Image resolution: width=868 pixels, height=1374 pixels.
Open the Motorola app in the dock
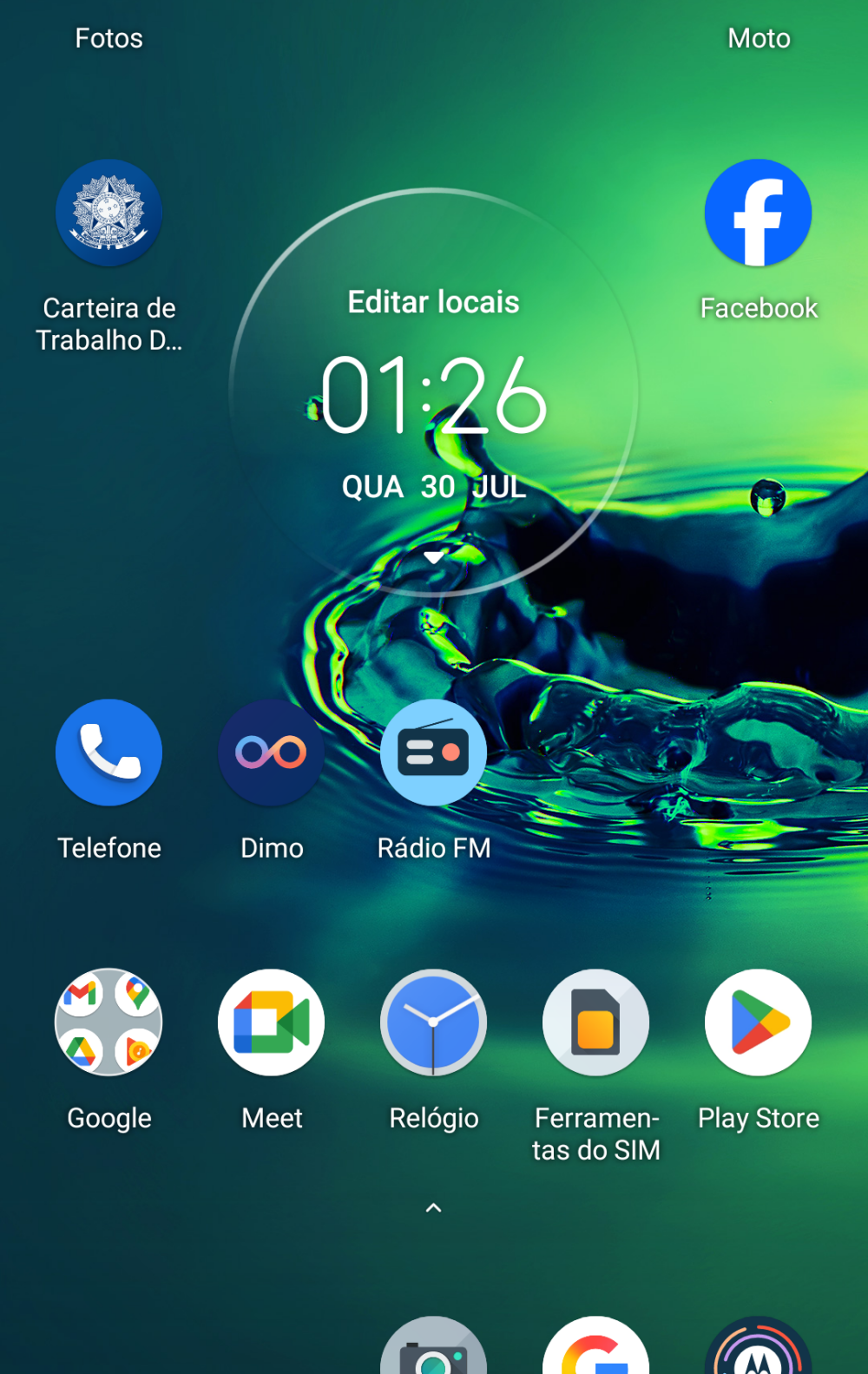[758, 1350]
